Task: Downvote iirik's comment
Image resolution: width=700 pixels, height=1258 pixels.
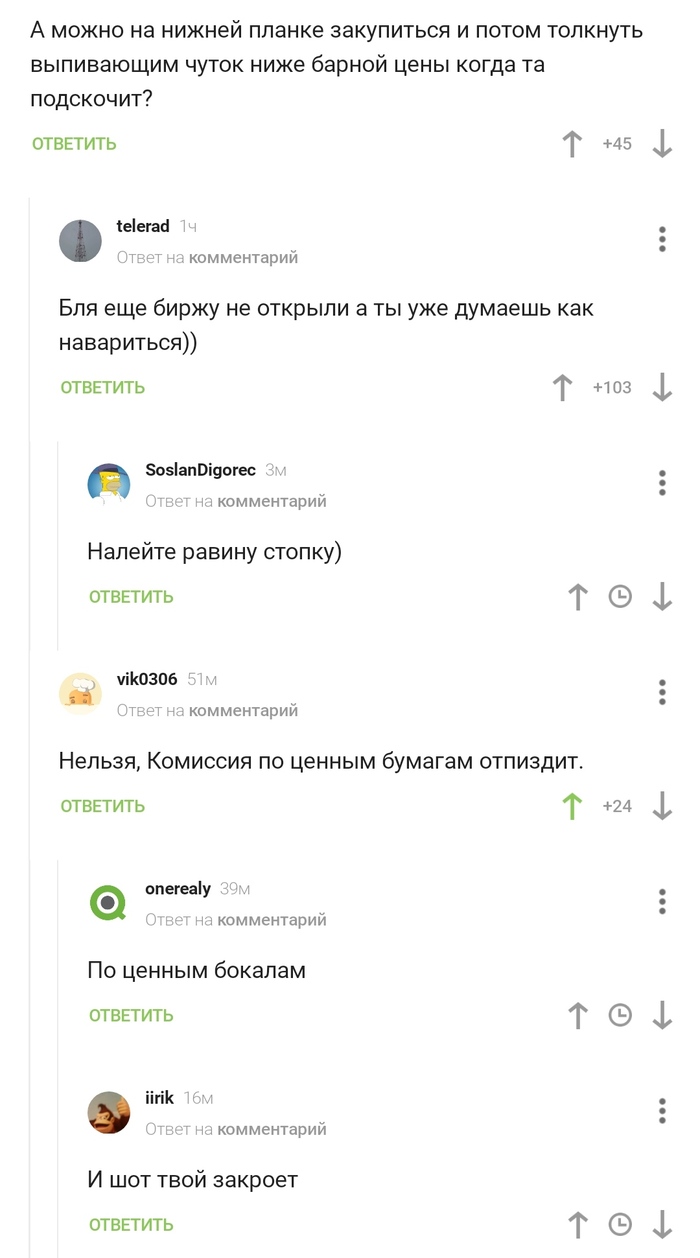Action: pyautogui.click(x=661, y=1225)
